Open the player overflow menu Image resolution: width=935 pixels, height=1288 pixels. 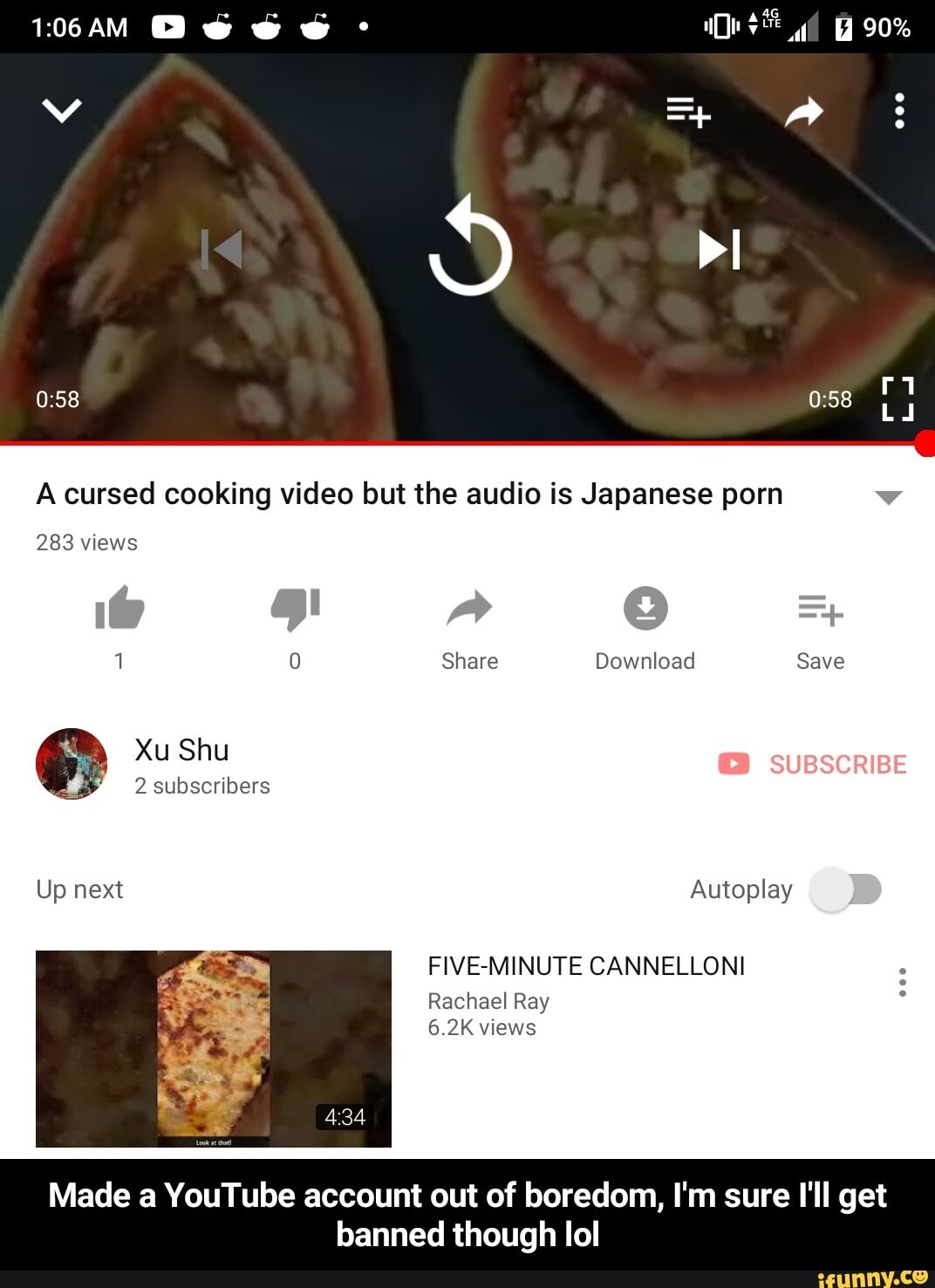click(x=899, y=111)
